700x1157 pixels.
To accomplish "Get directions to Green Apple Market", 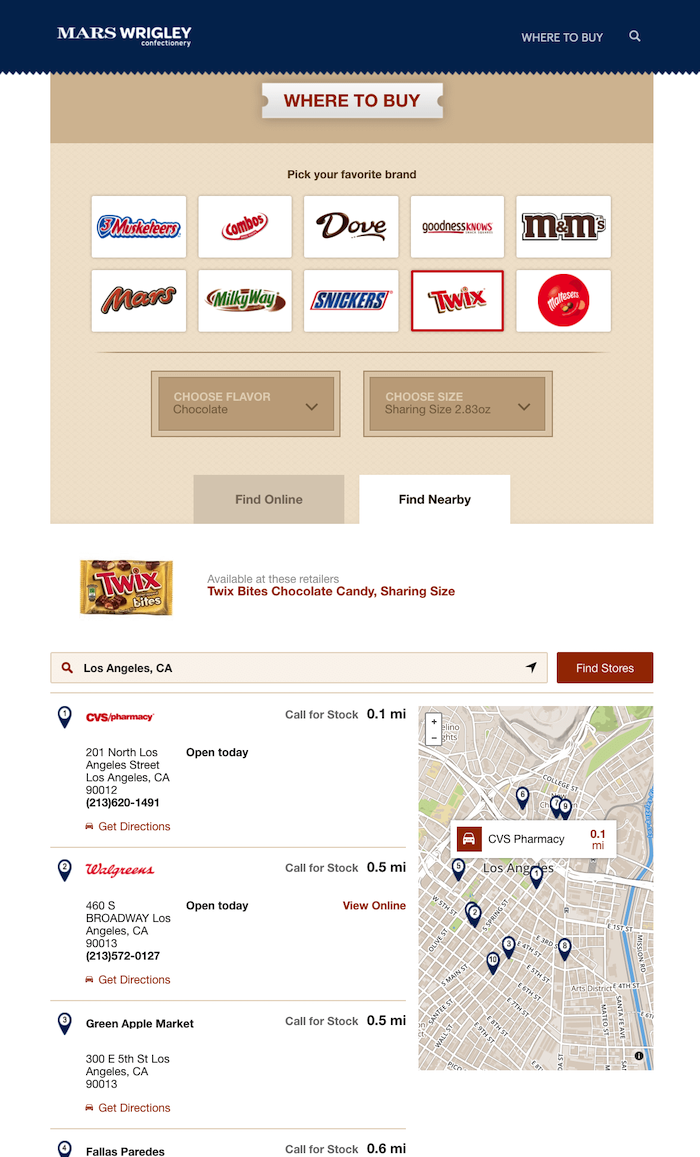I will [x=128, y=1108].
